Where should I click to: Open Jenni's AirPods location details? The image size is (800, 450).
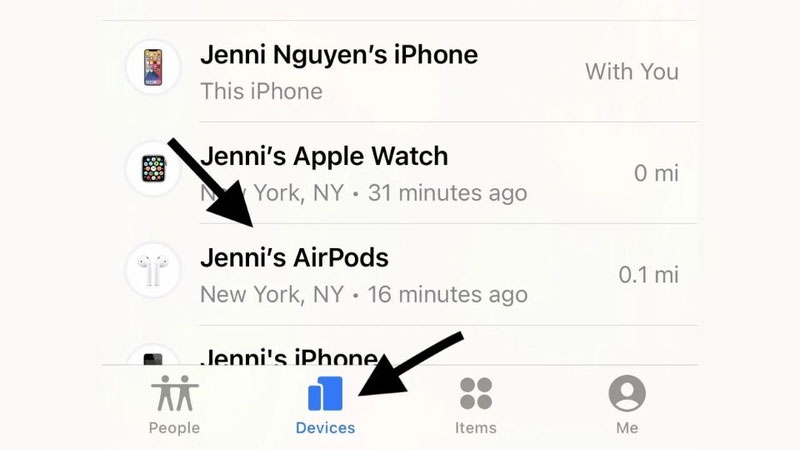click(x=400, y=274)
